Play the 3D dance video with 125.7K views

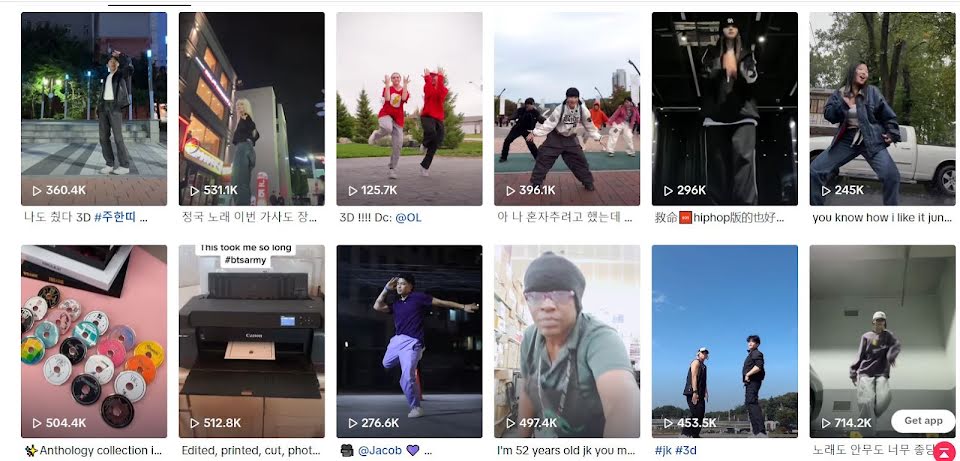click(409, 108)
